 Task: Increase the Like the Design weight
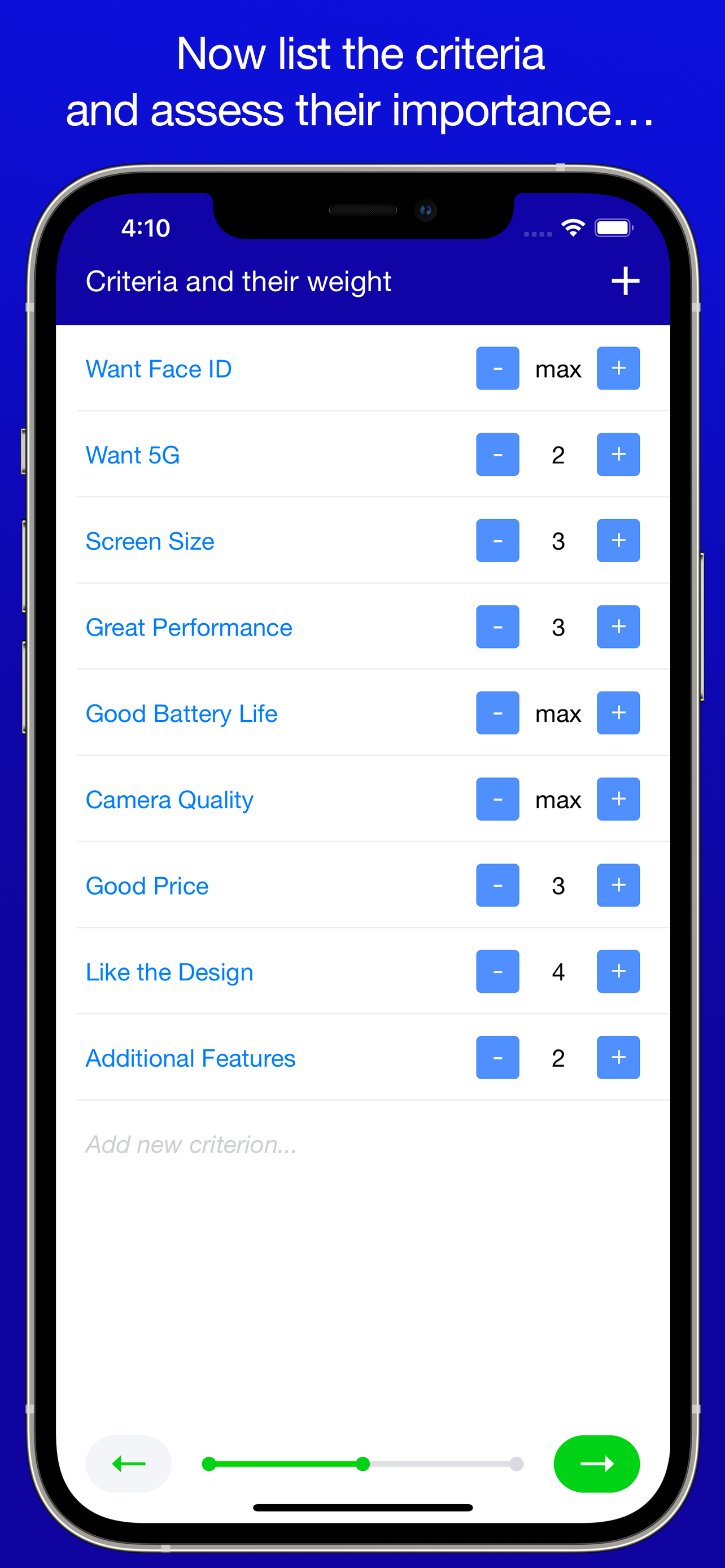(x=618, y=971)
